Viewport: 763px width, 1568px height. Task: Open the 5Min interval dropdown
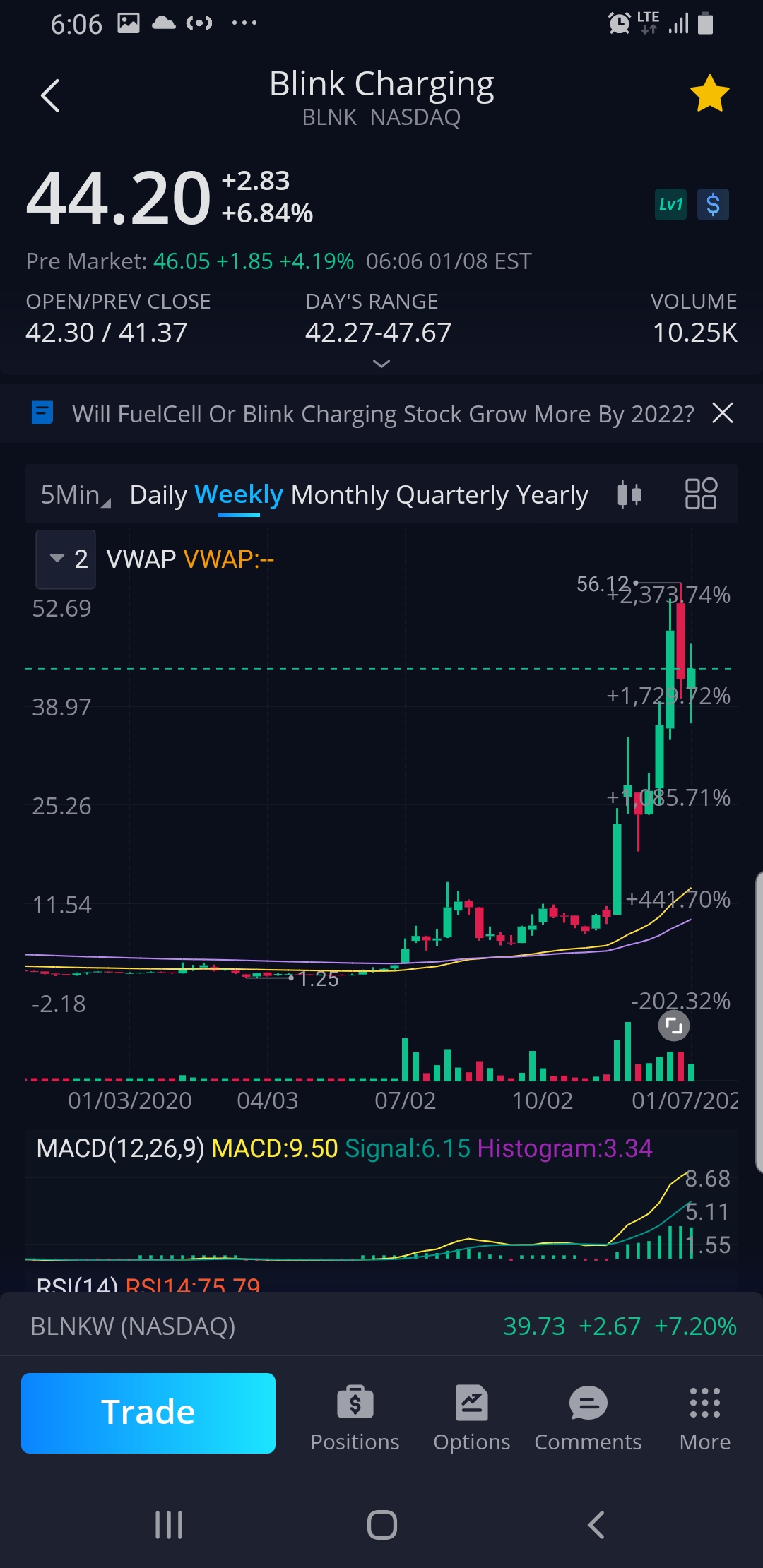pos(75,495)
